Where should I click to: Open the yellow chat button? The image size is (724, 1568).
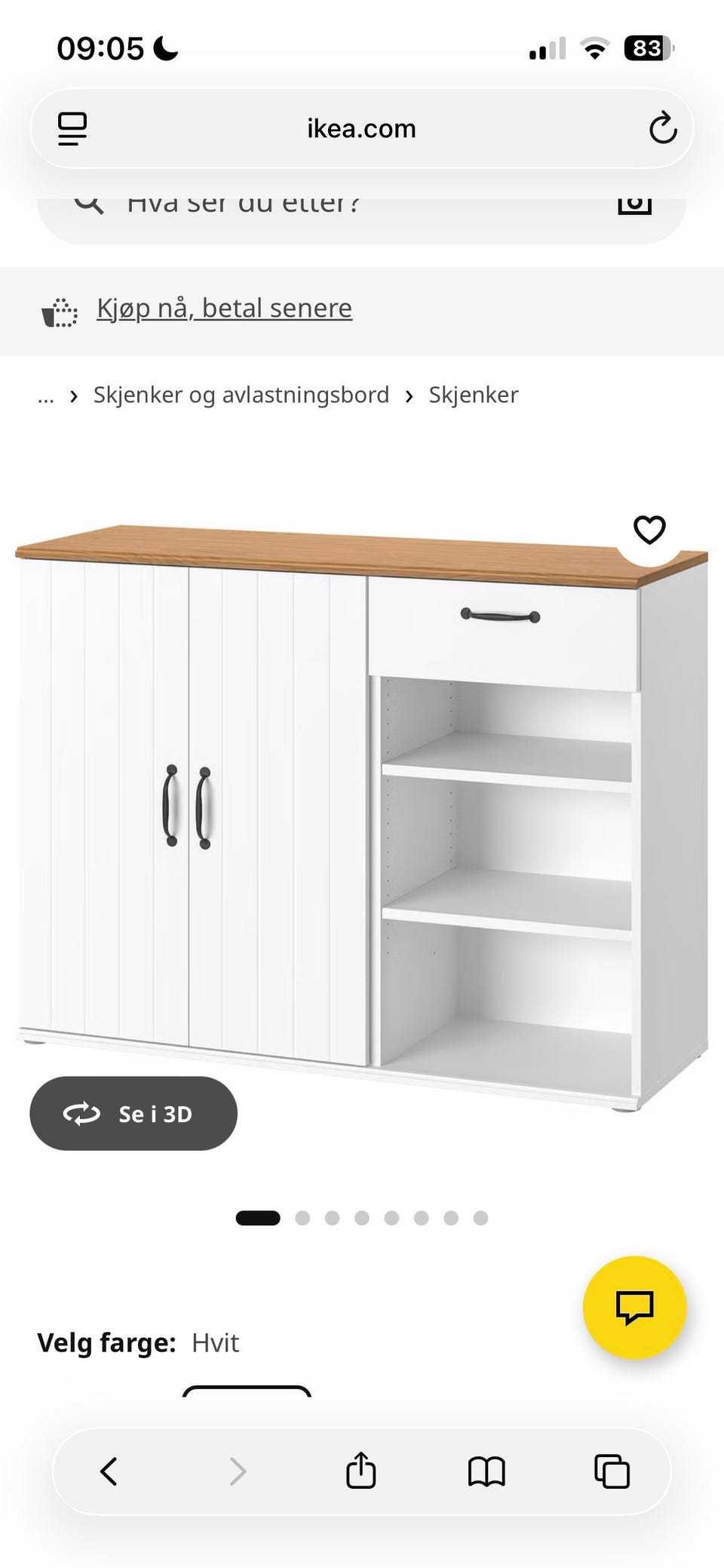(x=634, y=1308)
